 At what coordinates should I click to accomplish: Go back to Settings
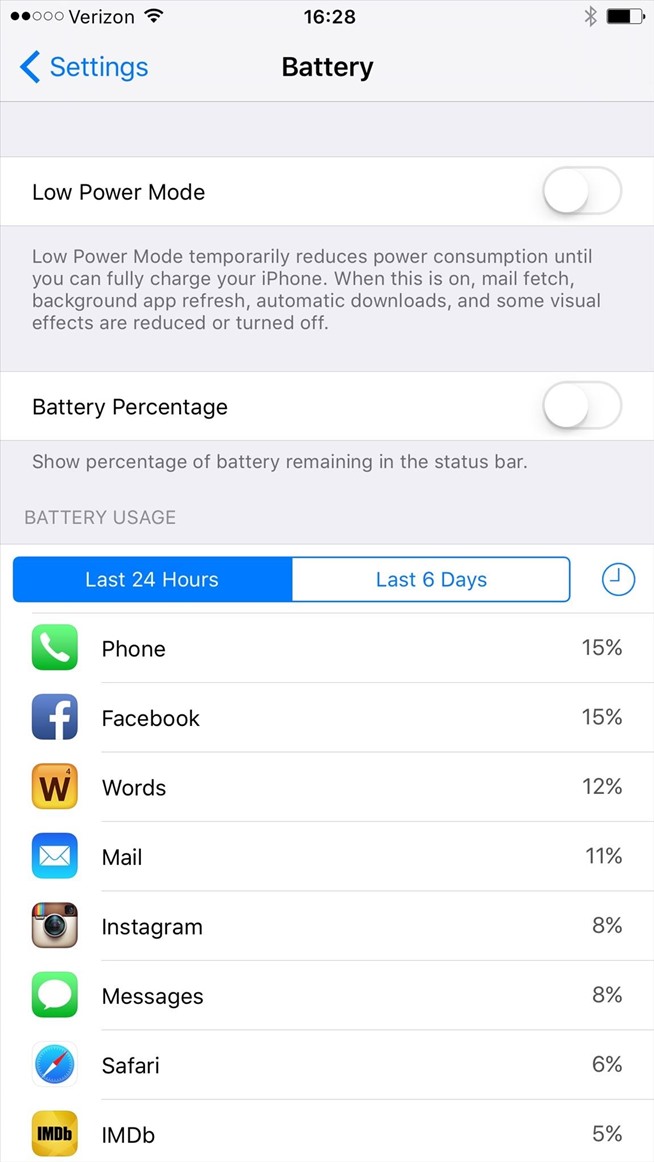click(x=83, y=67)
